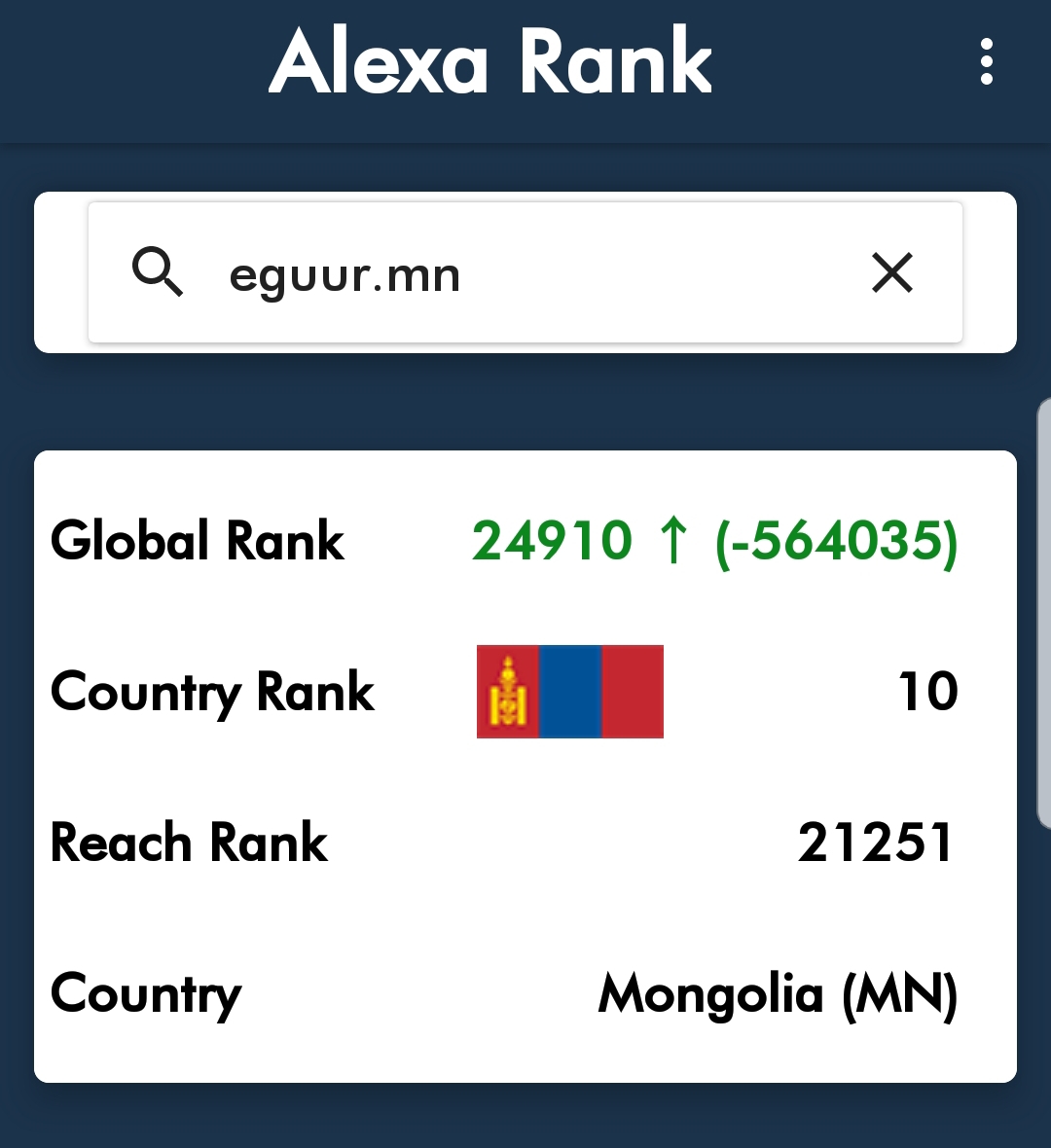Image resolution: width=1051 pixels, height=1148 pixels.
Task: Click the X to clear the search query
Action: pos(892,273)
